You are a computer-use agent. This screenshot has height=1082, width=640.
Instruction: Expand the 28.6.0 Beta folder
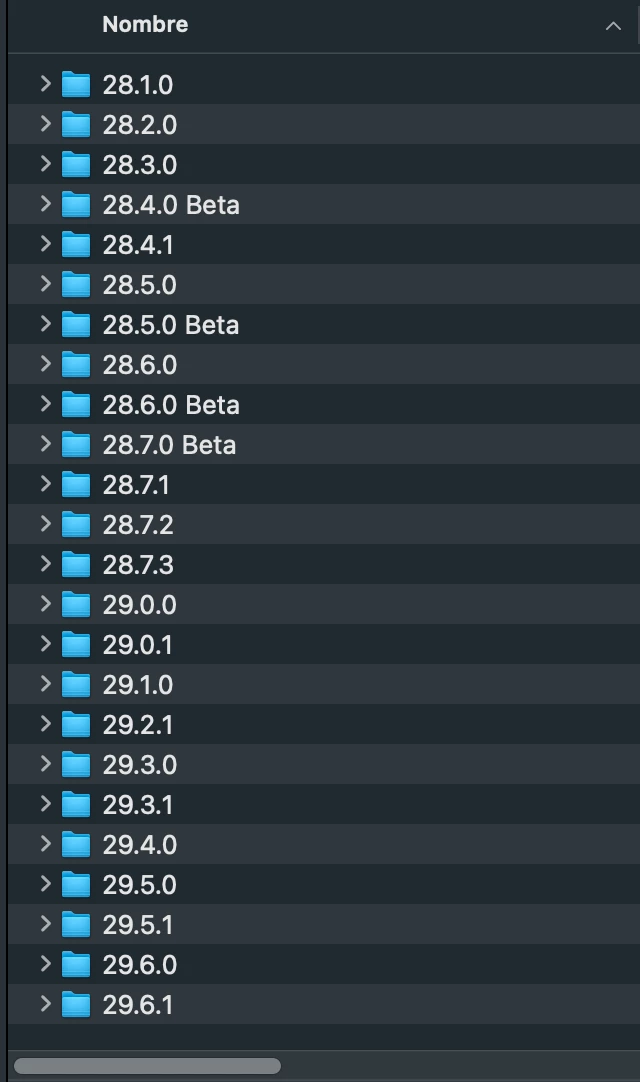click(x=45, y=404)
